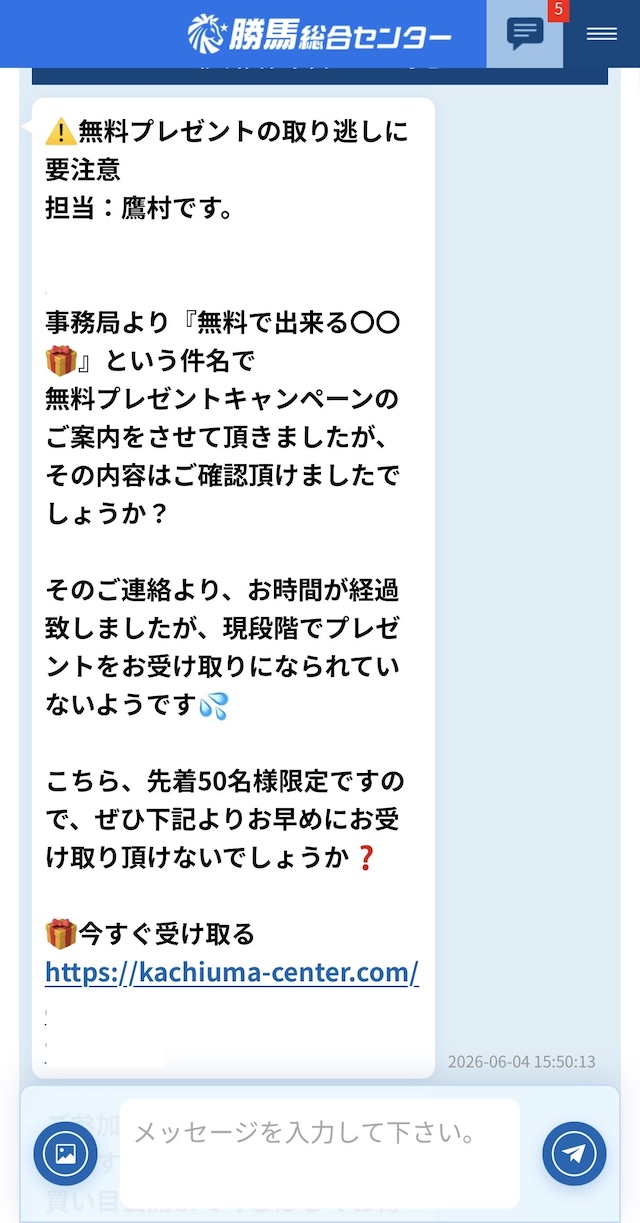Viewport: 640px width, 1223px height.
Task: Attach an image to the message
Action: pos(66,1154)
